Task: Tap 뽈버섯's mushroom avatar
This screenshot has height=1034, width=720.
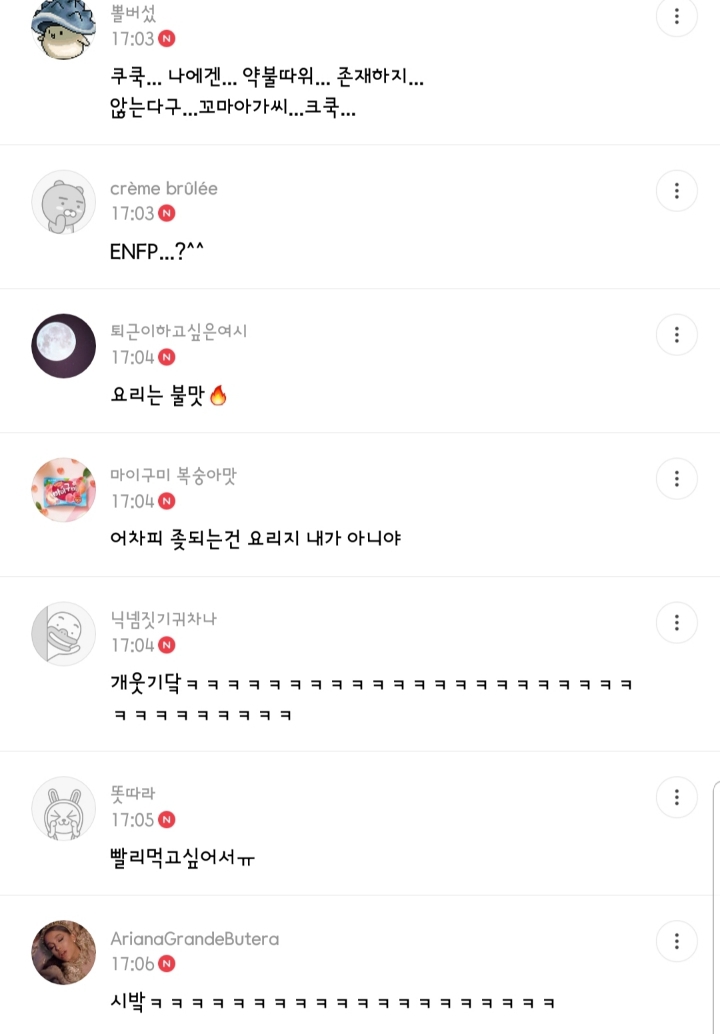Action: (63, 29)
